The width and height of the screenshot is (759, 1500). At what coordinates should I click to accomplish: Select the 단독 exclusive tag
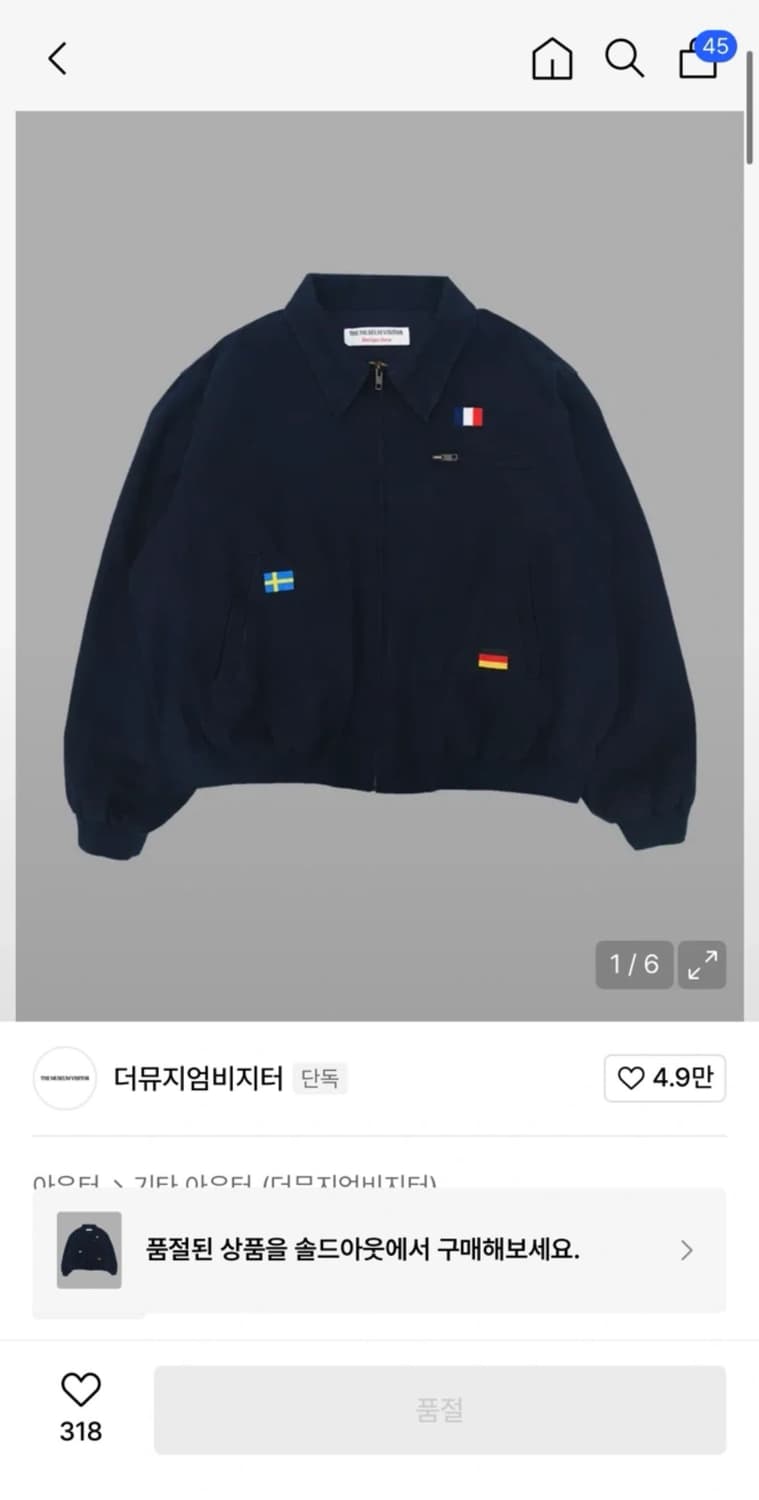point(321,1080)
